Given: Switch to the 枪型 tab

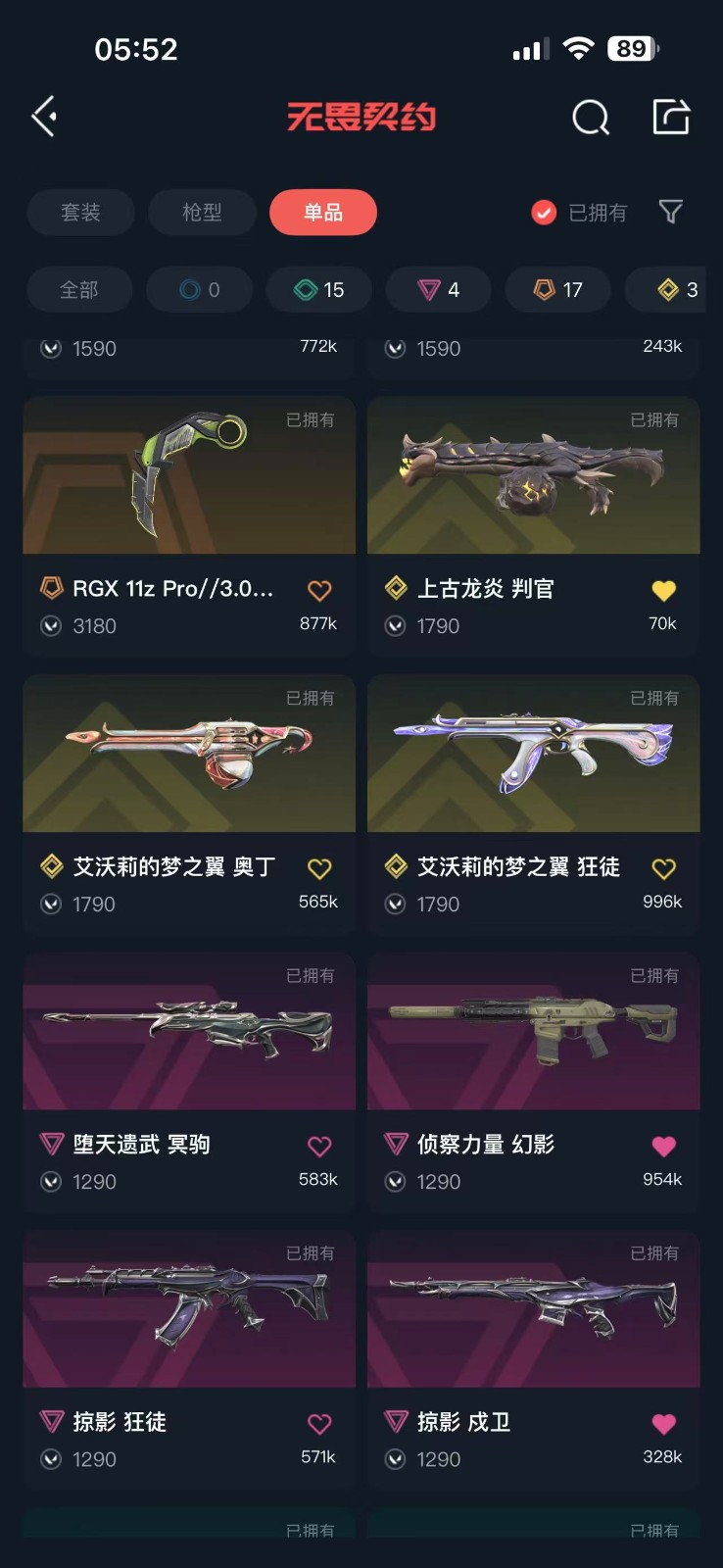Looking at the screenshot, I should click(x=202, y=213).
